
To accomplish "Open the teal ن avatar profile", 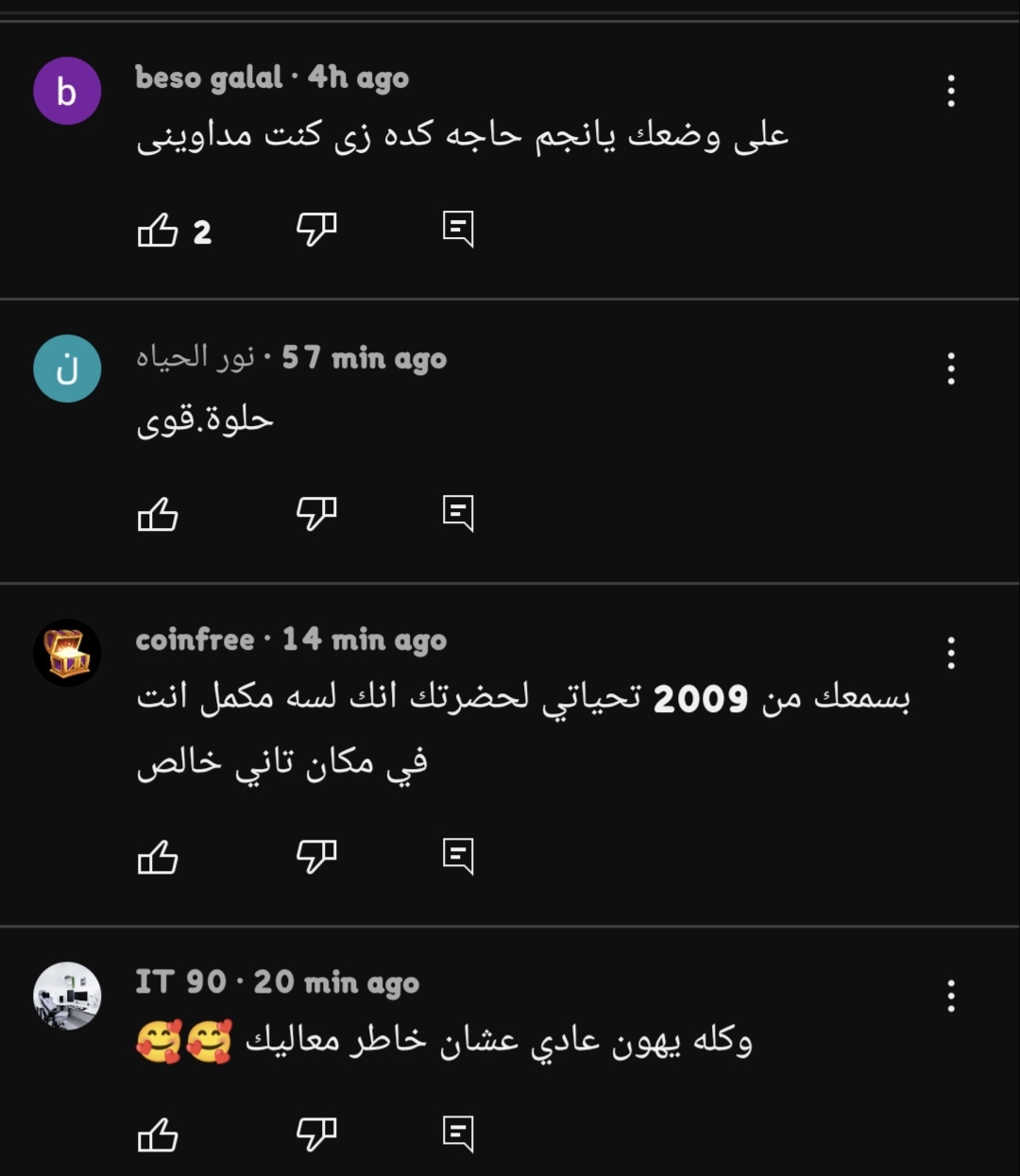I will [67, 369].
